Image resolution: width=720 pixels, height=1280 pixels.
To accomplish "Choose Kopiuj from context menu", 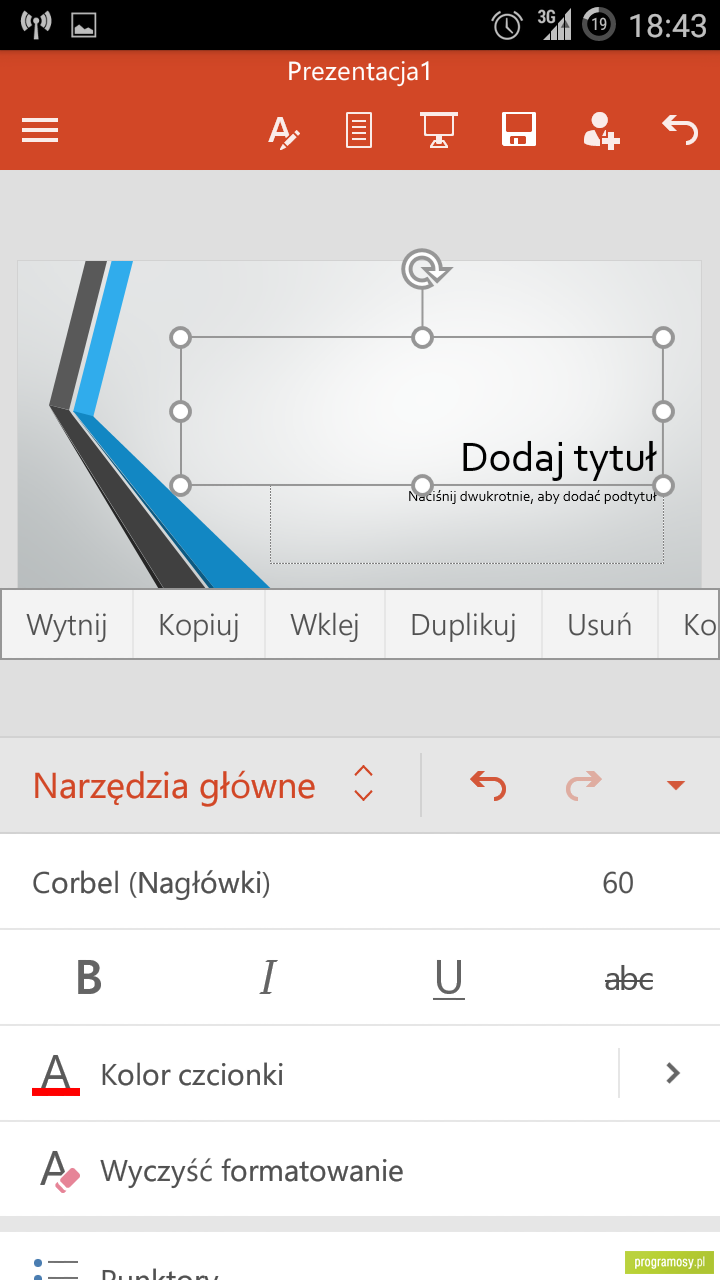I will (x=199, y=625).
